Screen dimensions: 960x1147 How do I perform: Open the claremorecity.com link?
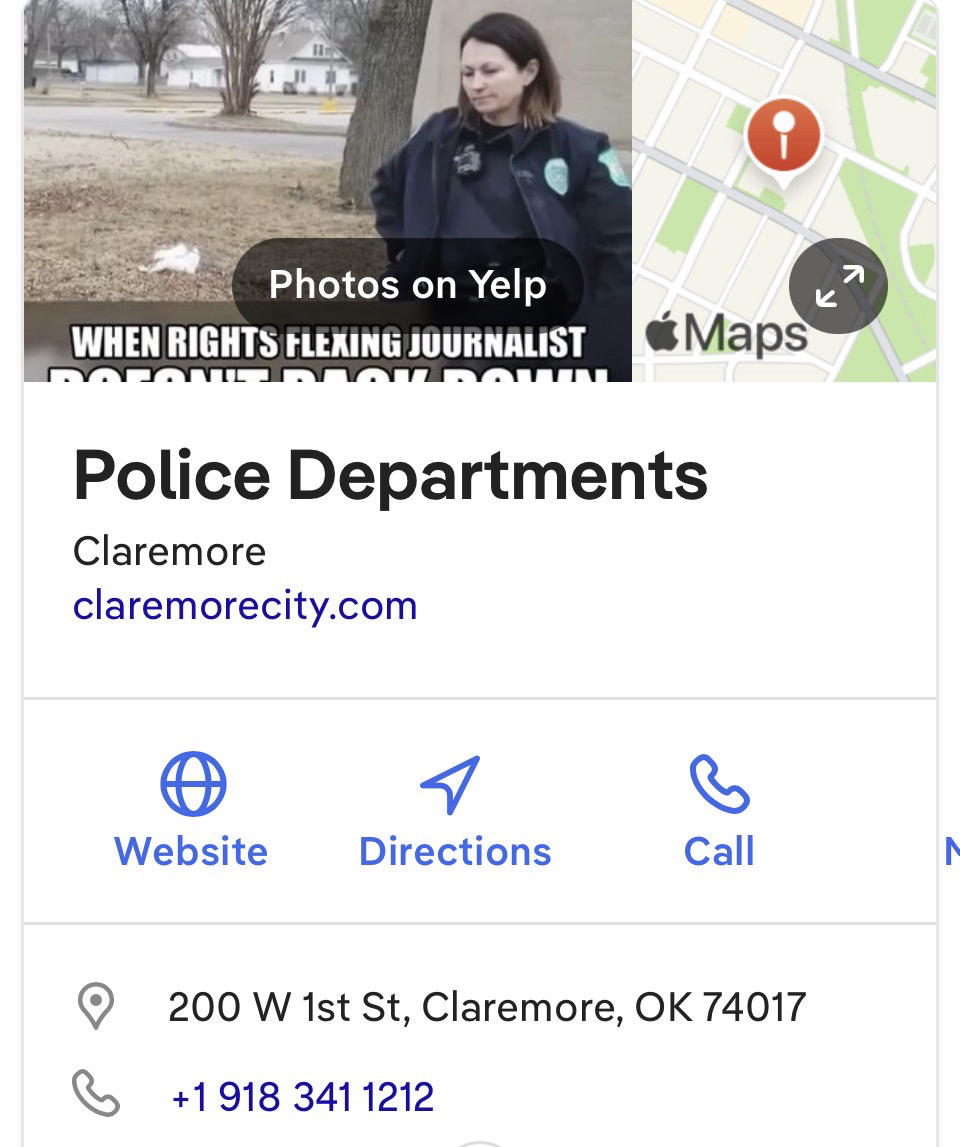[245, 606]
